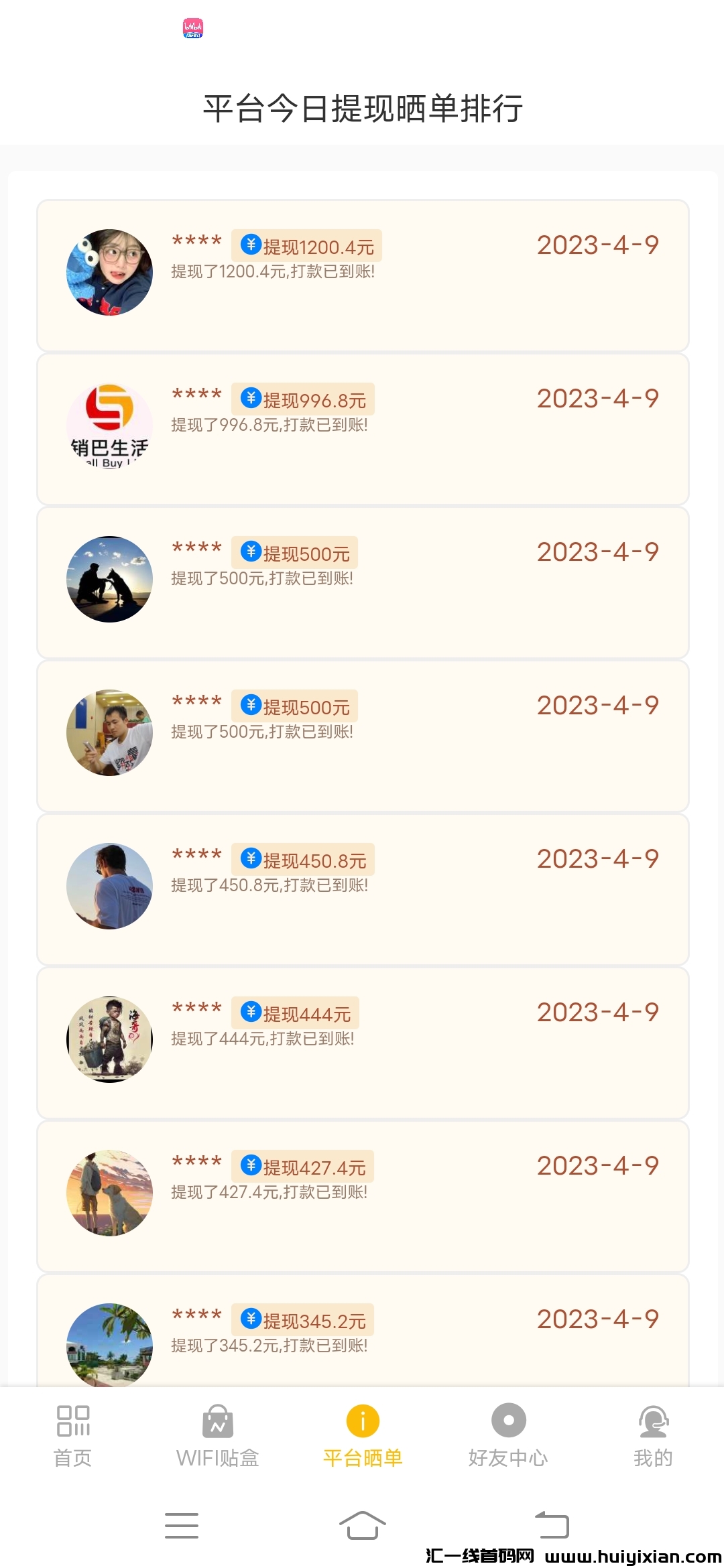Switch to the 首页 tab
The height and width of the screenshot is (1568, 724).
(x=73, y=1435)
